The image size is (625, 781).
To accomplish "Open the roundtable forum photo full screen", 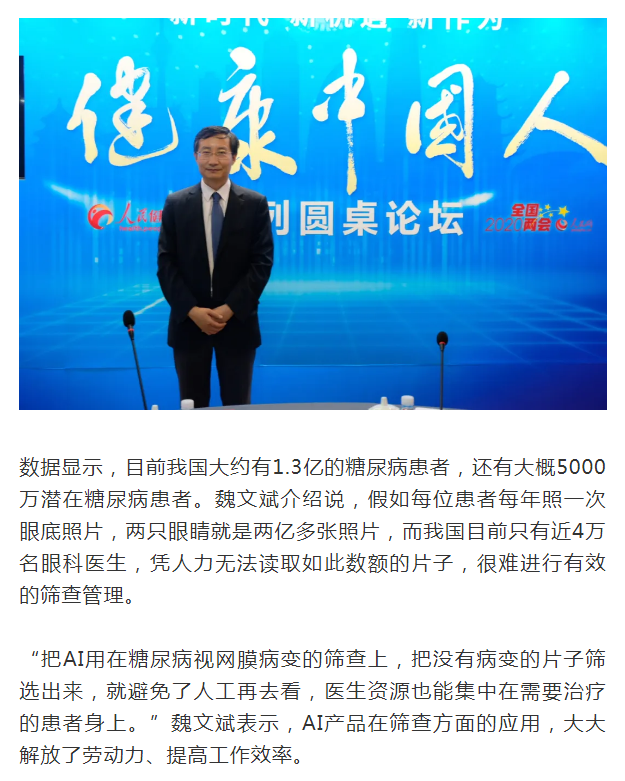I will click(313, 214).
